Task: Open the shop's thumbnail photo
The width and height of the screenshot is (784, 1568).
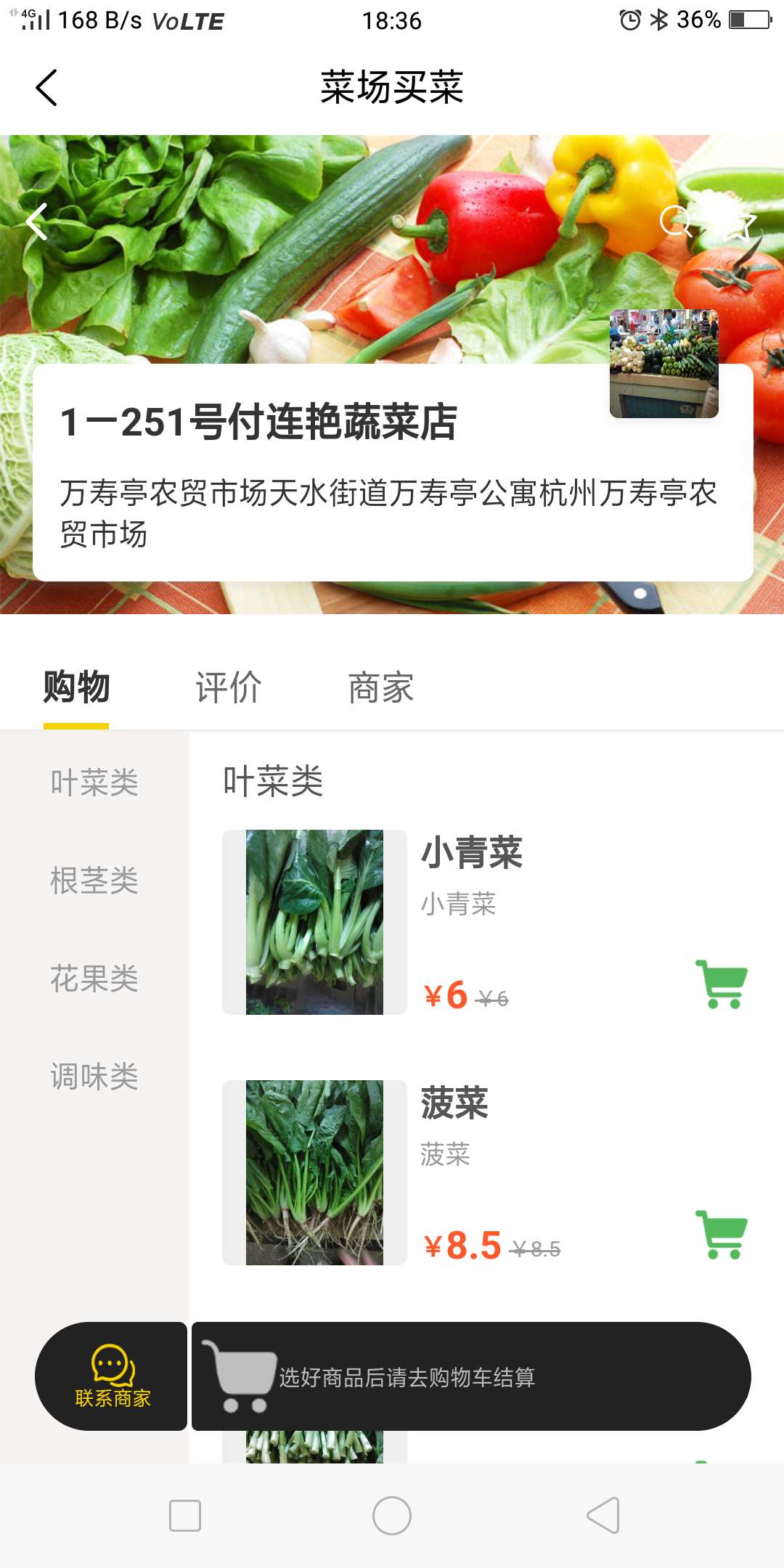Action: [x=663, y=363]
